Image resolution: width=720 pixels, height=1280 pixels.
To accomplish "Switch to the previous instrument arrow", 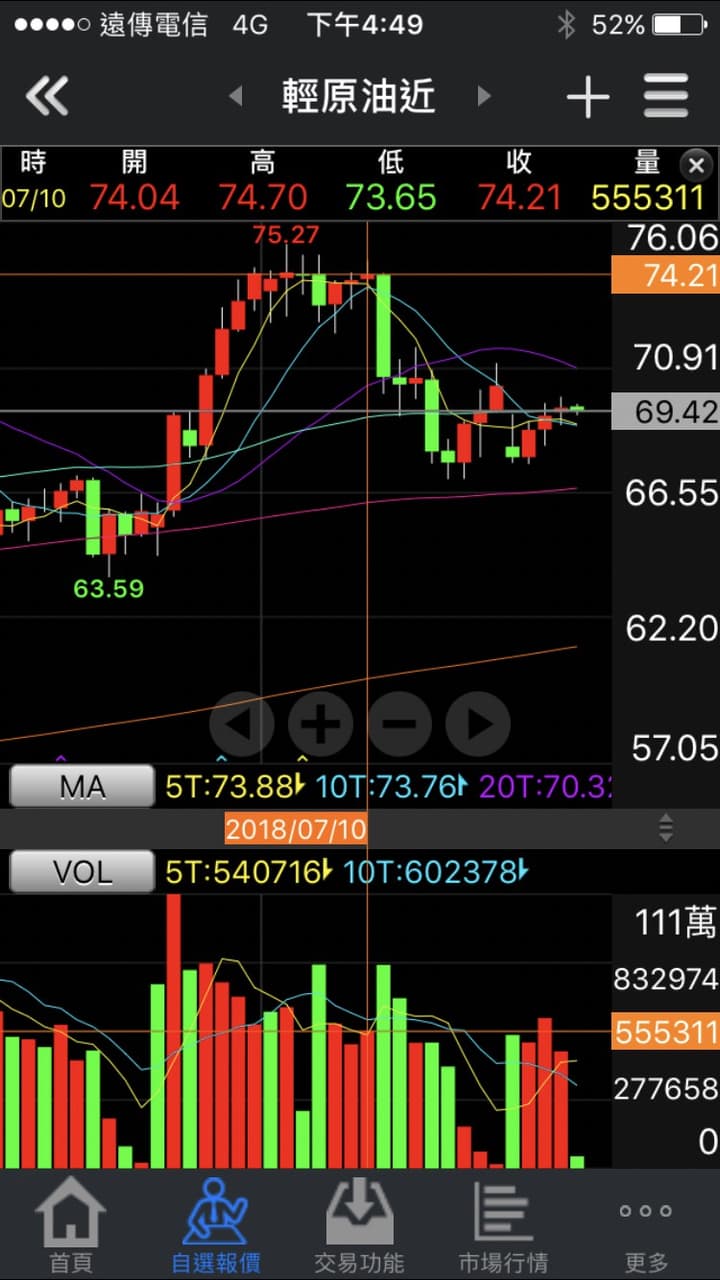I will coord(236,96).
